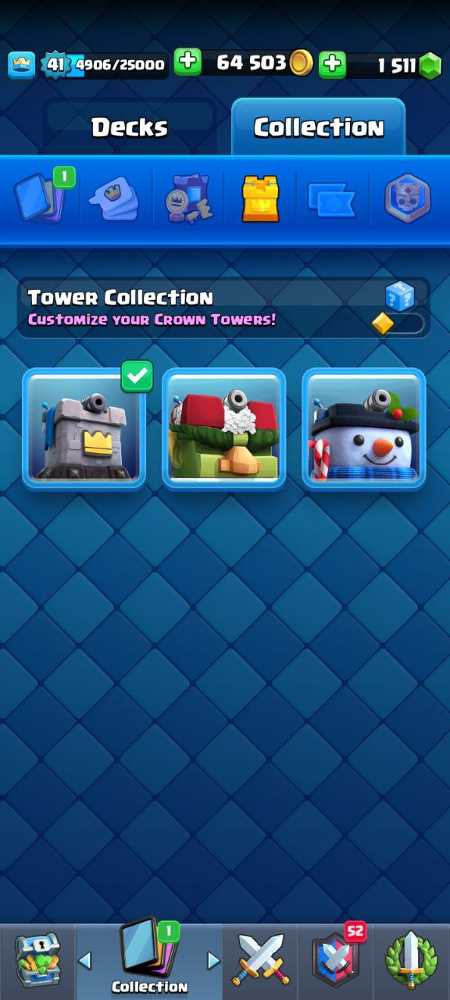Open the tower troops section icon

(189, 200)
